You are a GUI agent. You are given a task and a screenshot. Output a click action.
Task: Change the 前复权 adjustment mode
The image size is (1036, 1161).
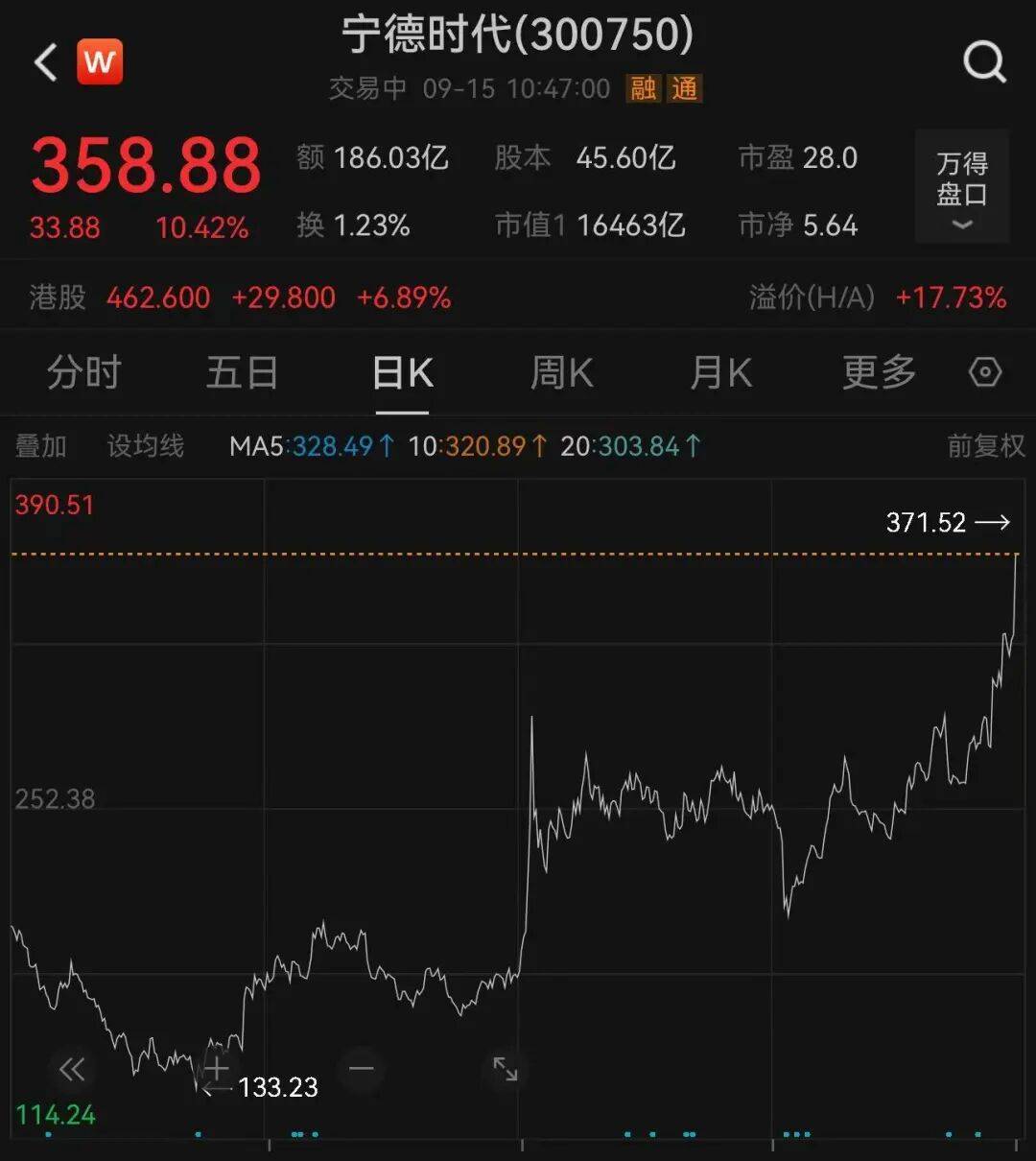985,446
